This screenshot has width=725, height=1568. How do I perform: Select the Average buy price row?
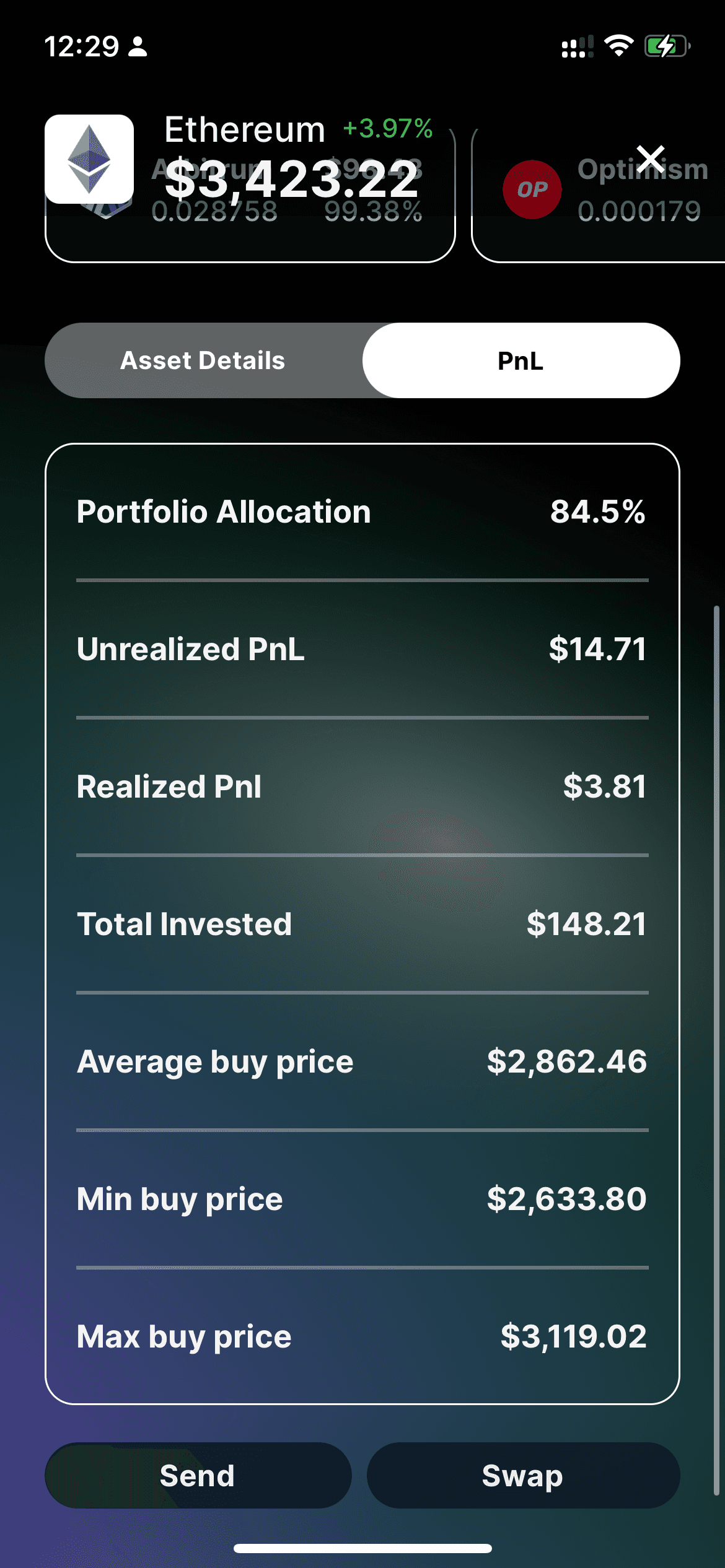pos(361,1061)
